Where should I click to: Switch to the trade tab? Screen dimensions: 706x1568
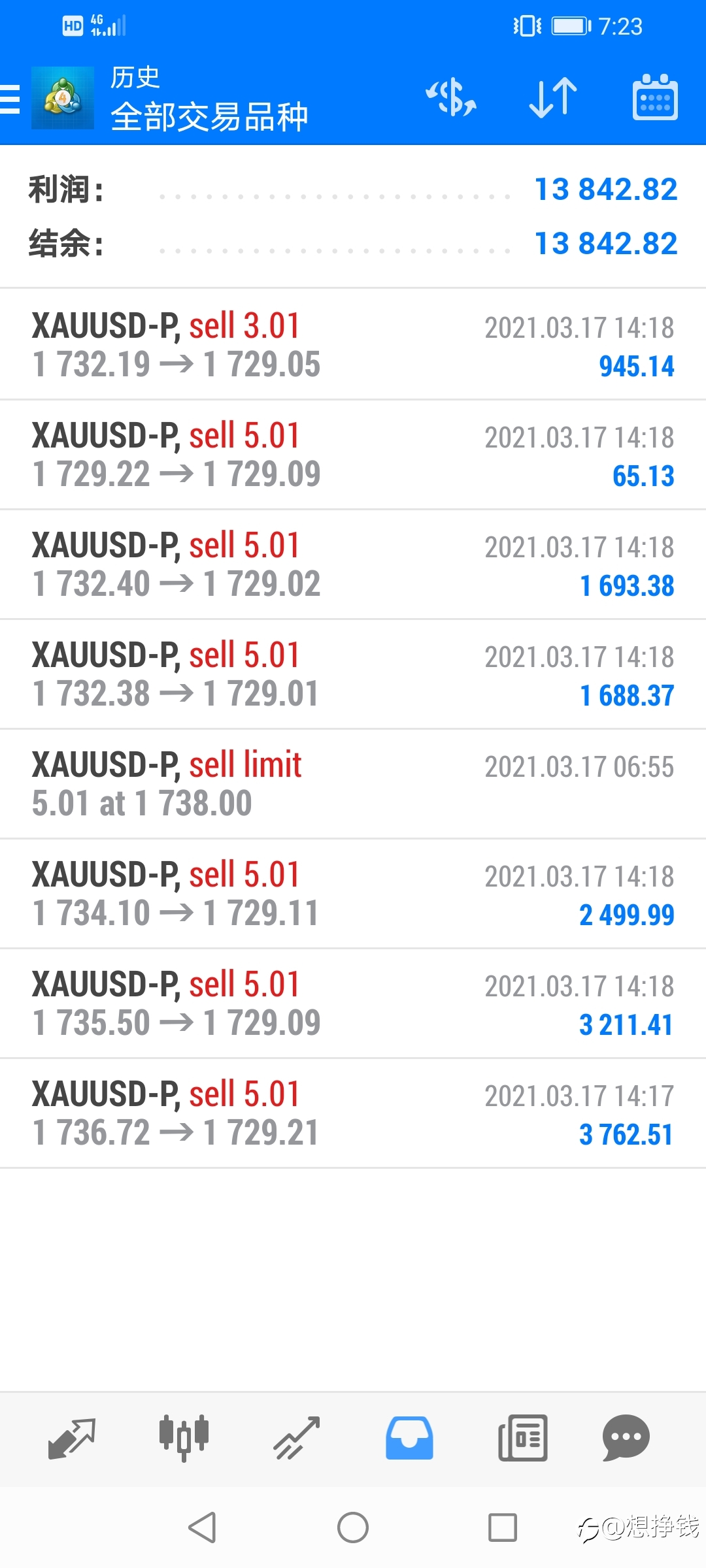point(297,1439)
